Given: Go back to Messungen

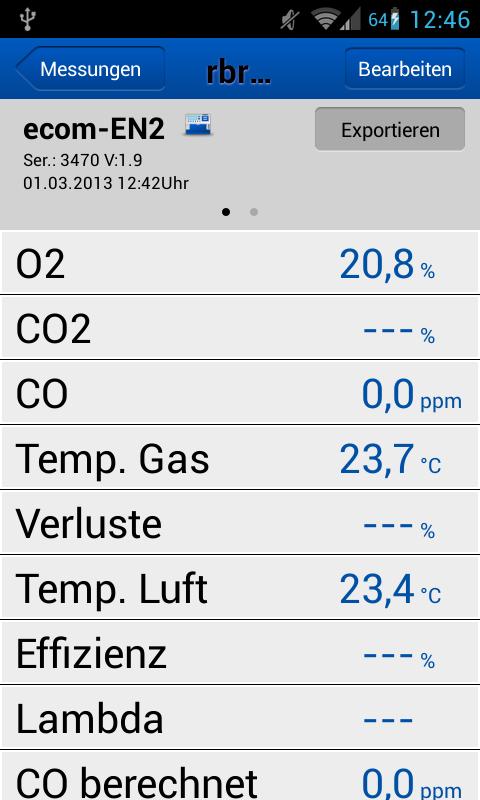Looking at the screenshot, I should [90, 69].
